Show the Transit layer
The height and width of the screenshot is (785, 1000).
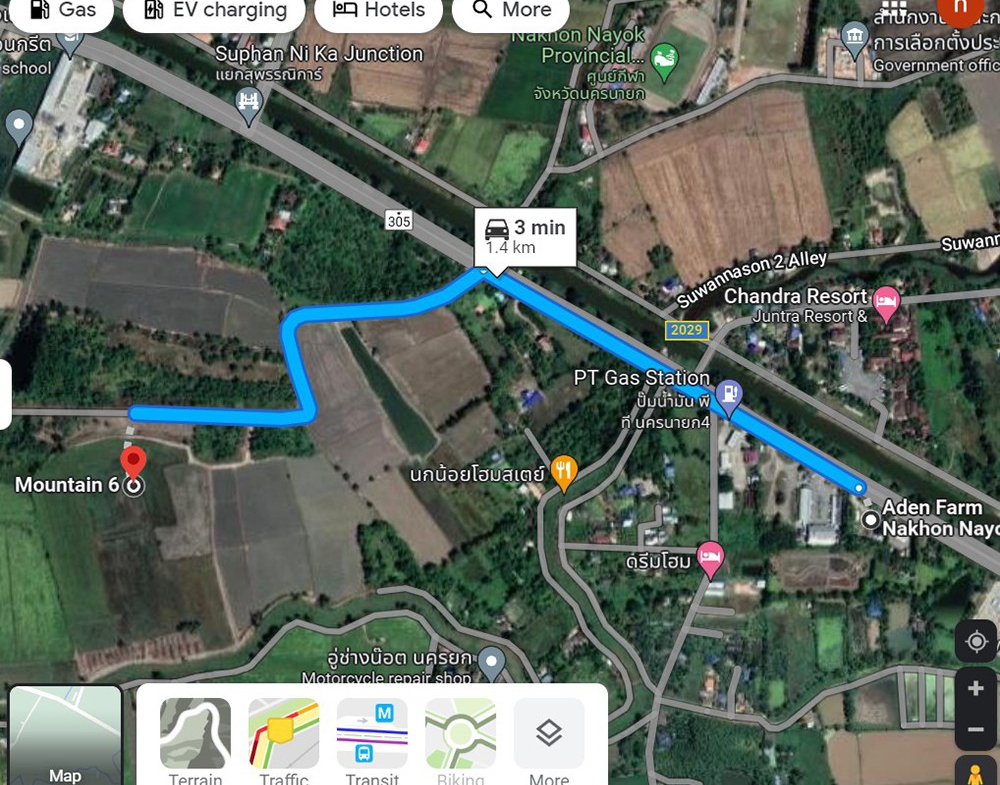(372, 740)
